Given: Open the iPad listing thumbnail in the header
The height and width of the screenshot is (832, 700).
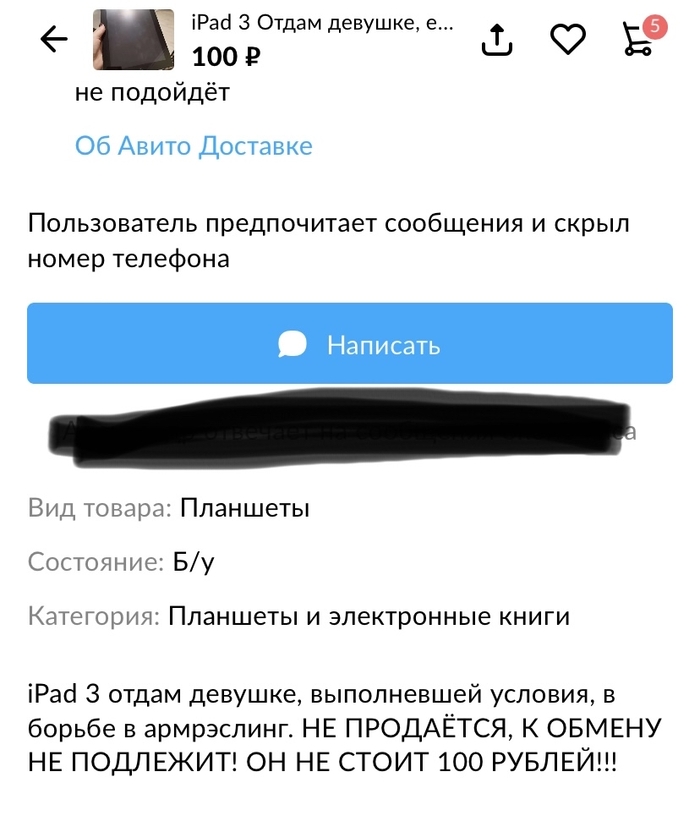Looking at the screenshot, I should 127,40.
